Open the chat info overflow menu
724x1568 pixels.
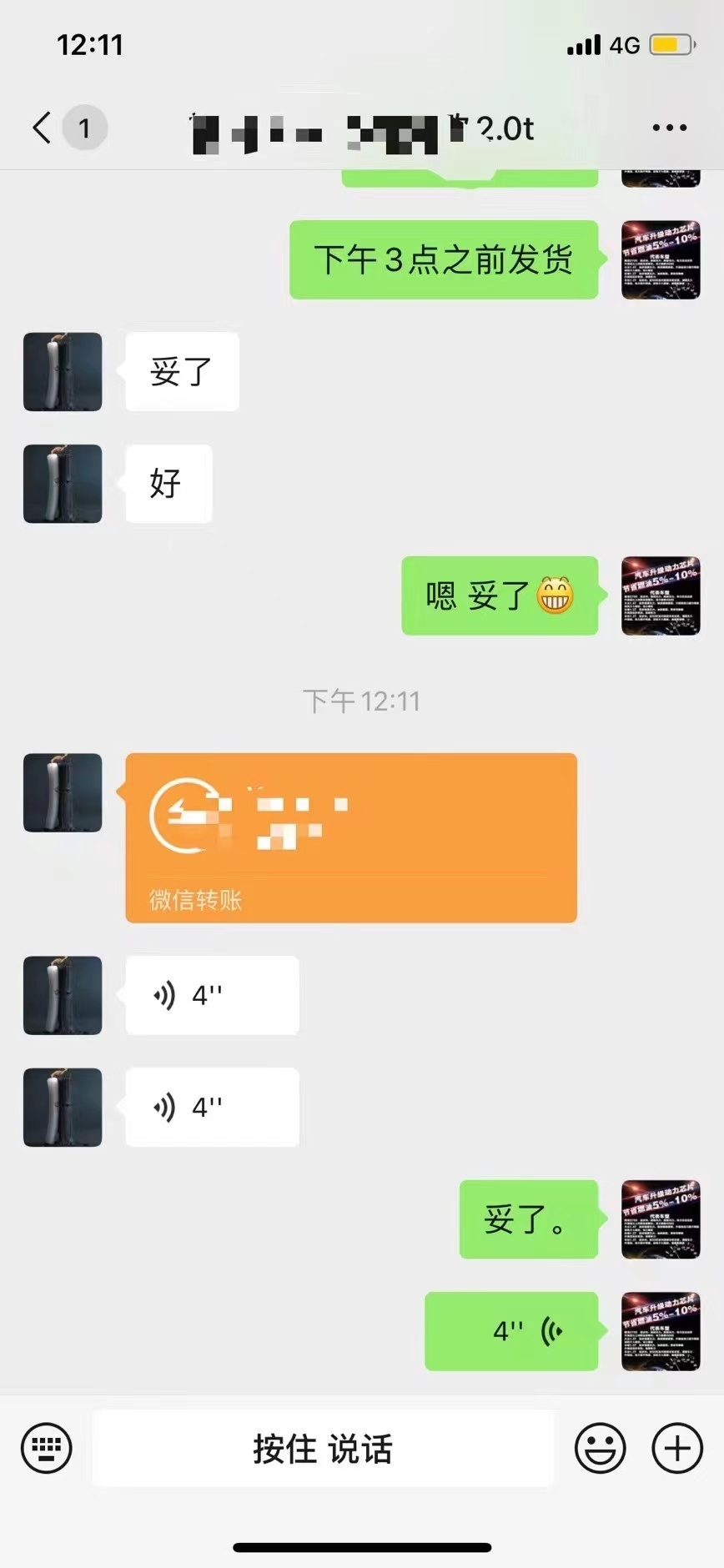[669, 128]
